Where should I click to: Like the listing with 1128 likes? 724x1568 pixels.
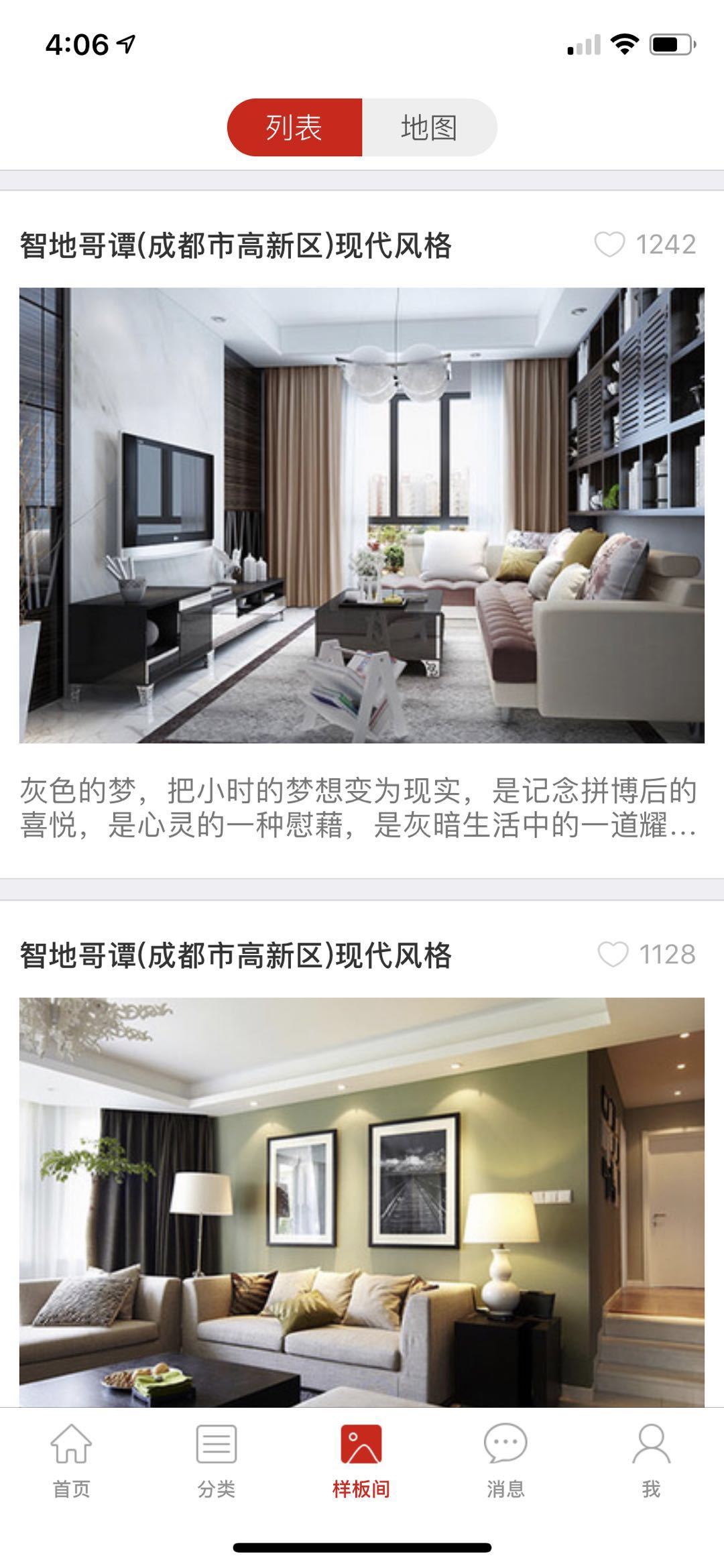pyautogui.click(x=612, y=955)
